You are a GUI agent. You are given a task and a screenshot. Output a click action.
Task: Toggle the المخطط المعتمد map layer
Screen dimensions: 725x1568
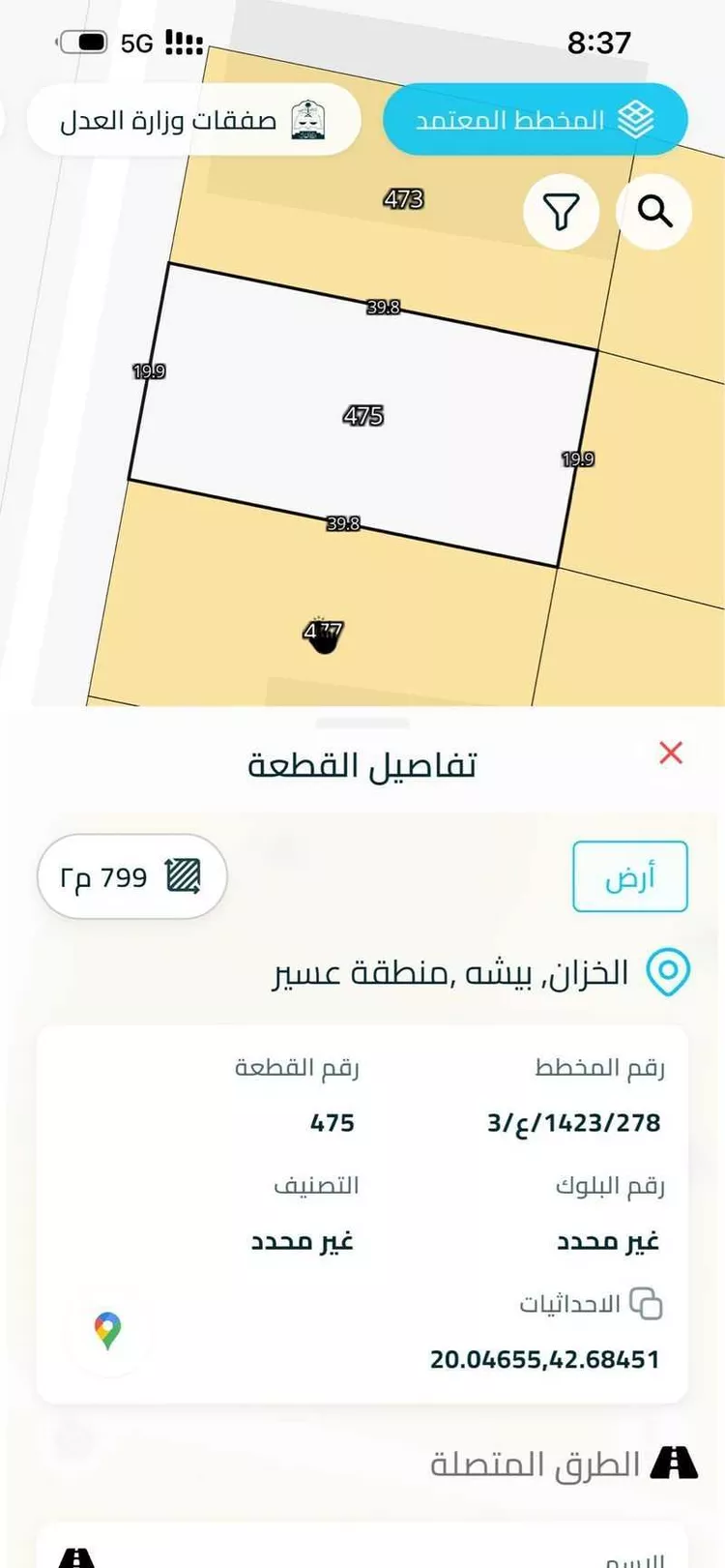[535, 119]
